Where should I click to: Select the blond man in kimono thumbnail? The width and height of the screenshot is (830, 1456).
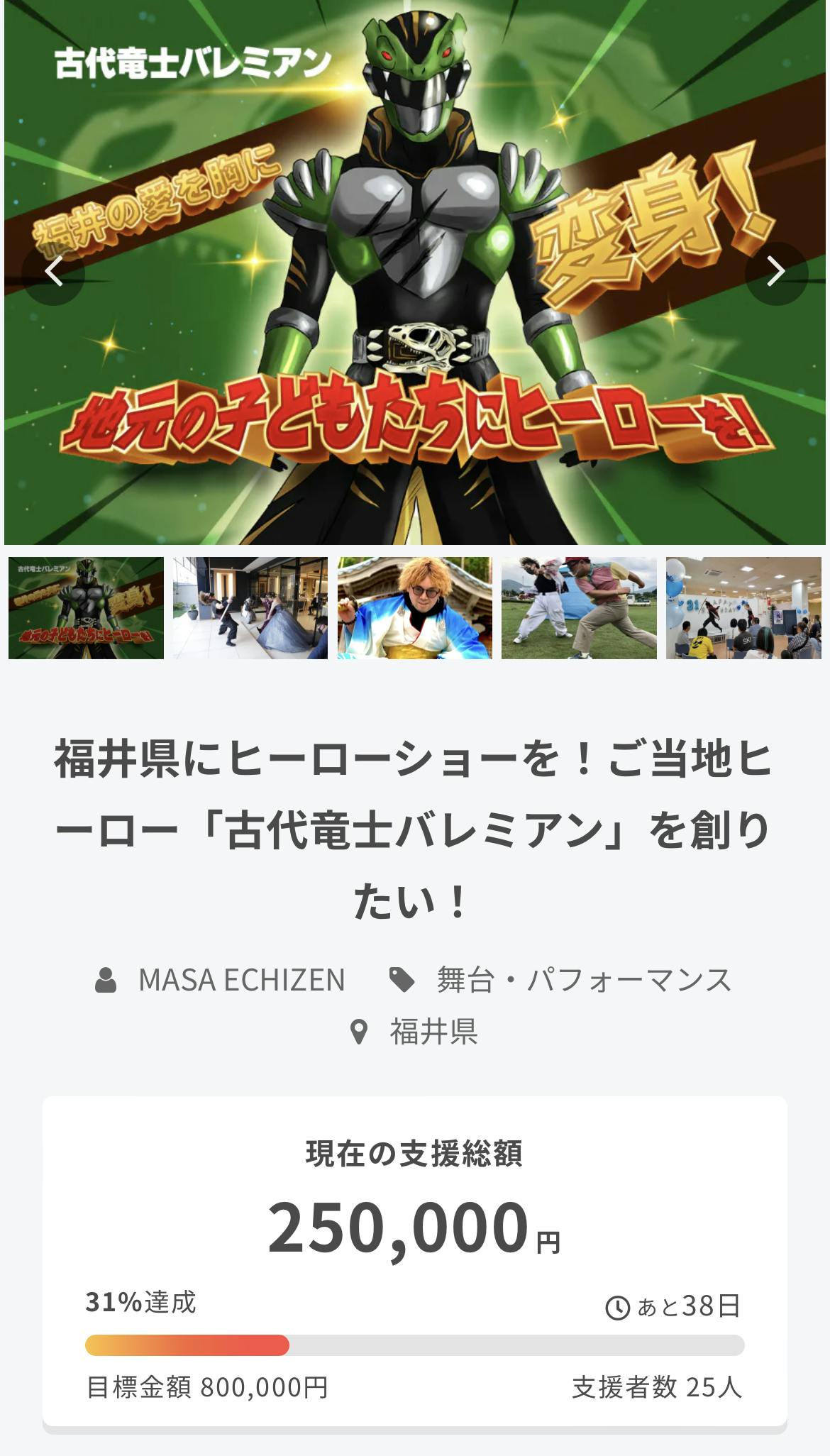(414, 608)
